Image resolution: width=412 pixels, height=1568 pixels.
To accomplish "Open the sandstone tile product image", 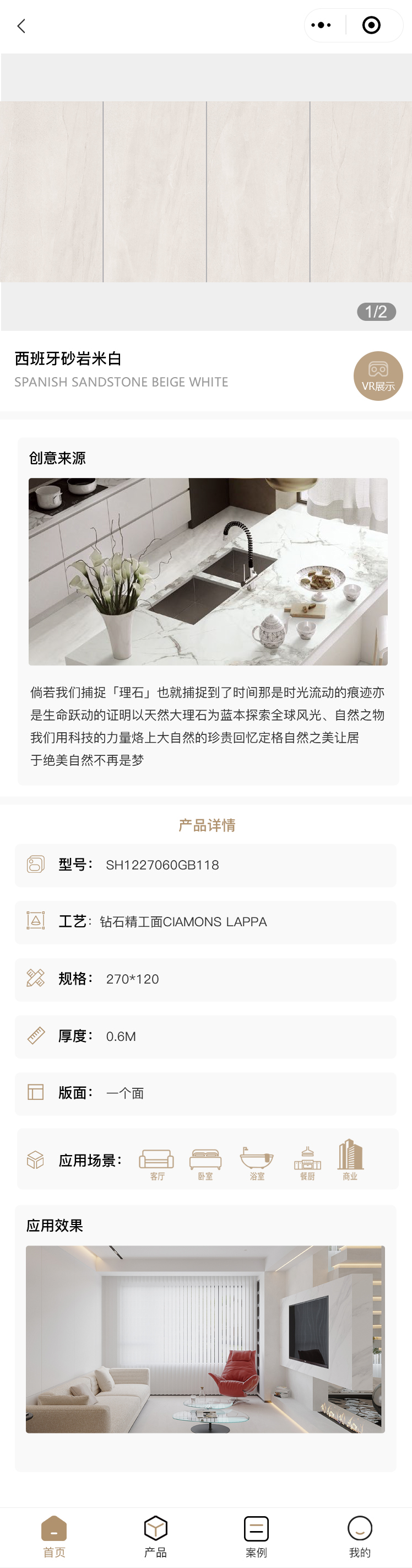I will click(x=206, y=192).
